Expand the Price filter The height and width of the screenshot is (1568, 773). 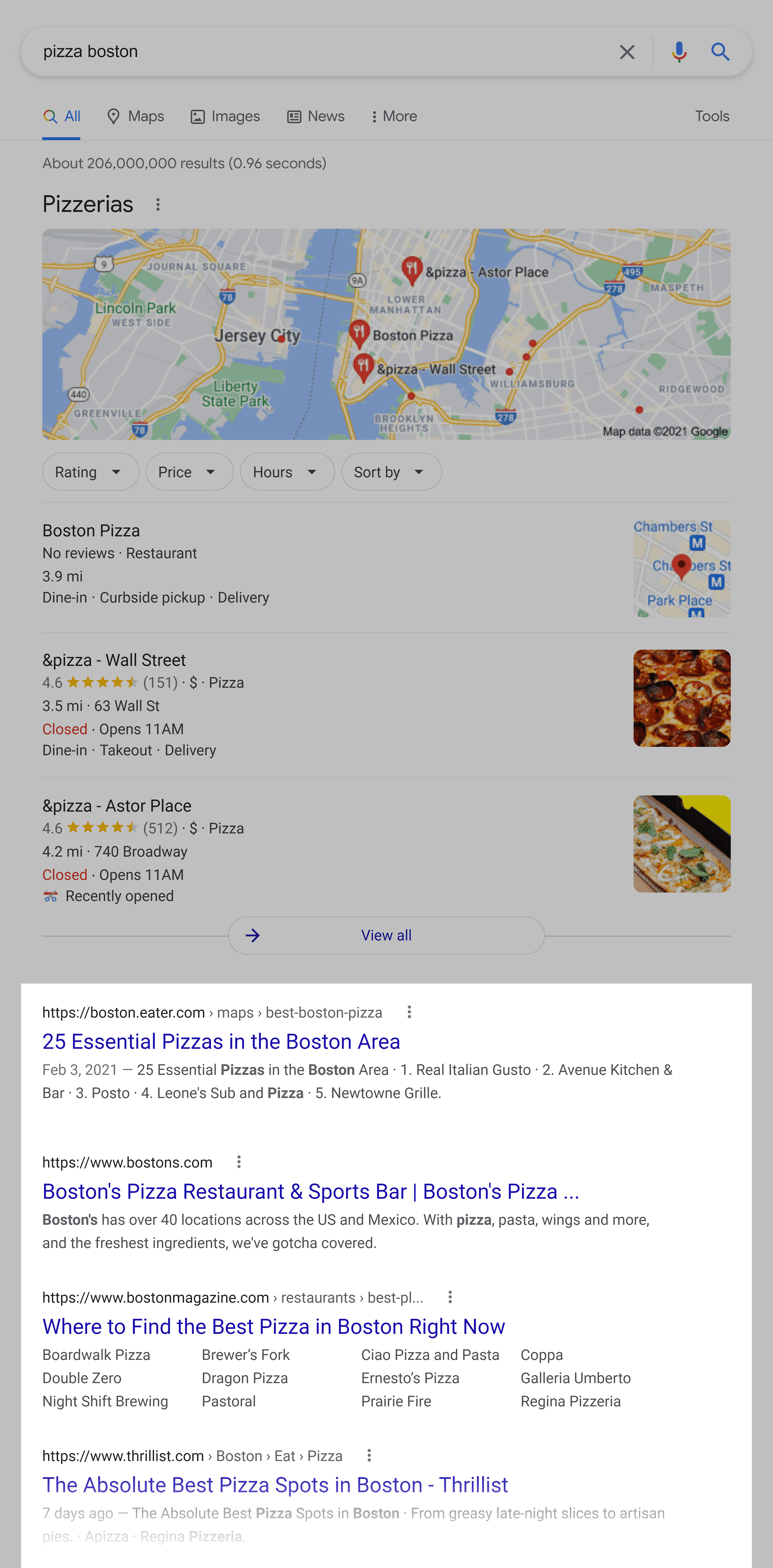tap(189, 472)
